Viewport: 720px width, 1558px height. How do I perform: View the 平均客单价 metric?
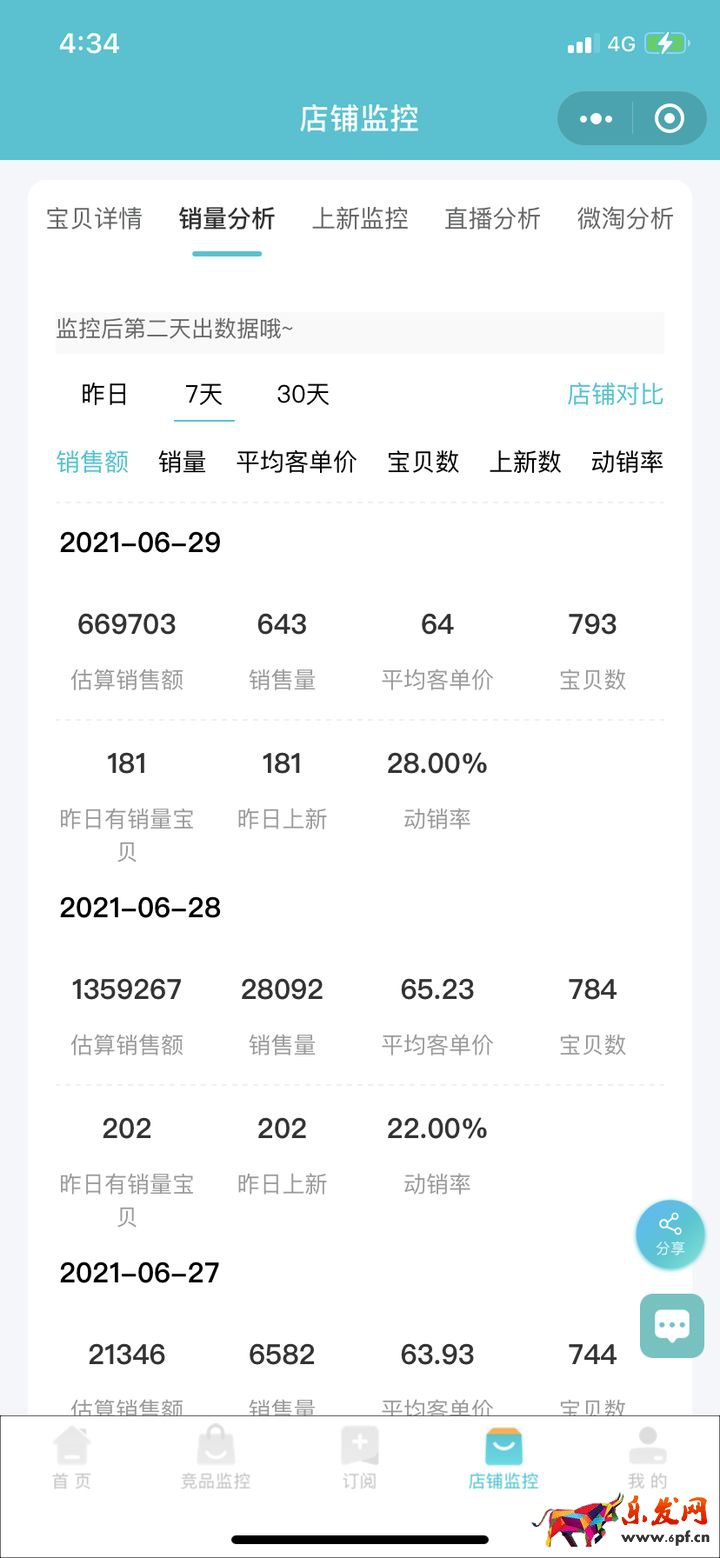pos(296,462)
